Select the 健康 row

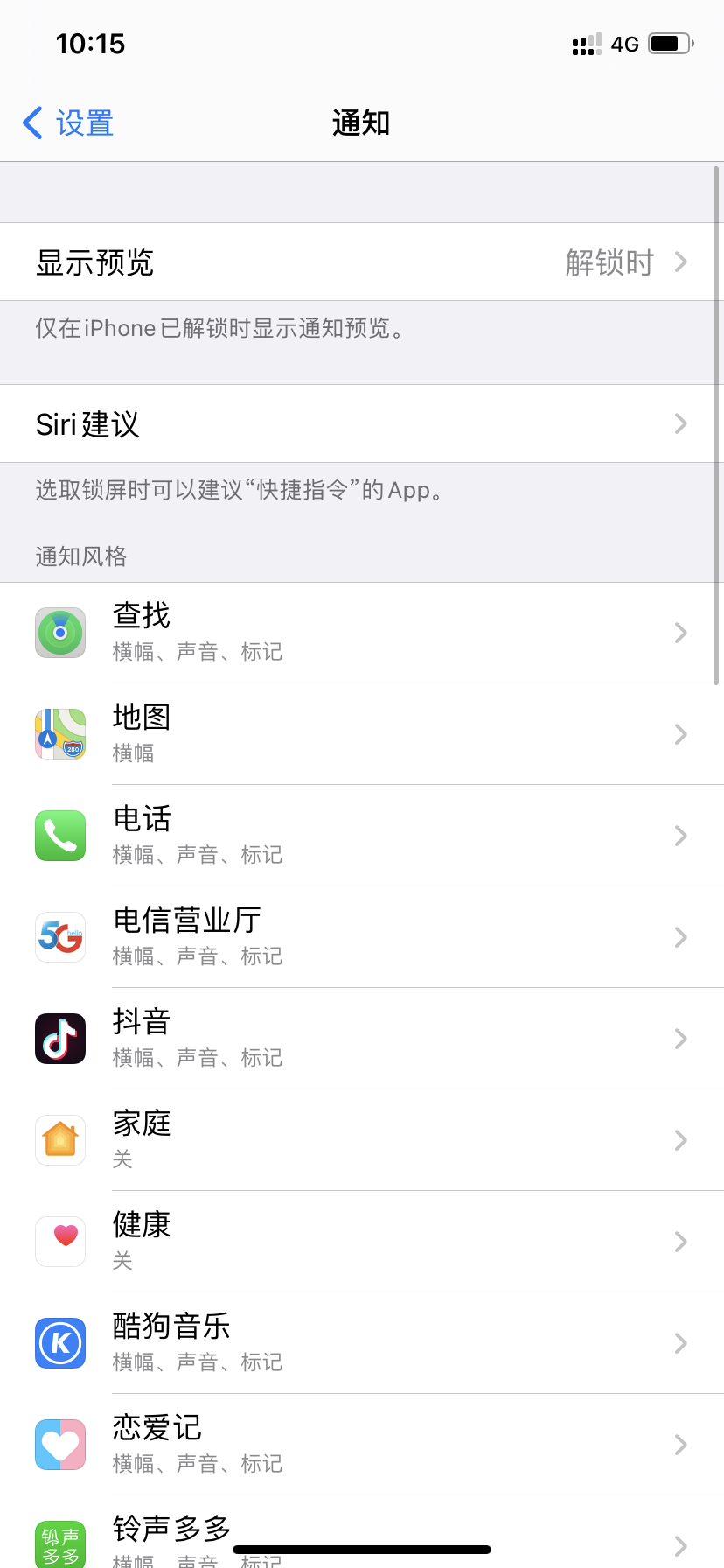point(362,1242)
